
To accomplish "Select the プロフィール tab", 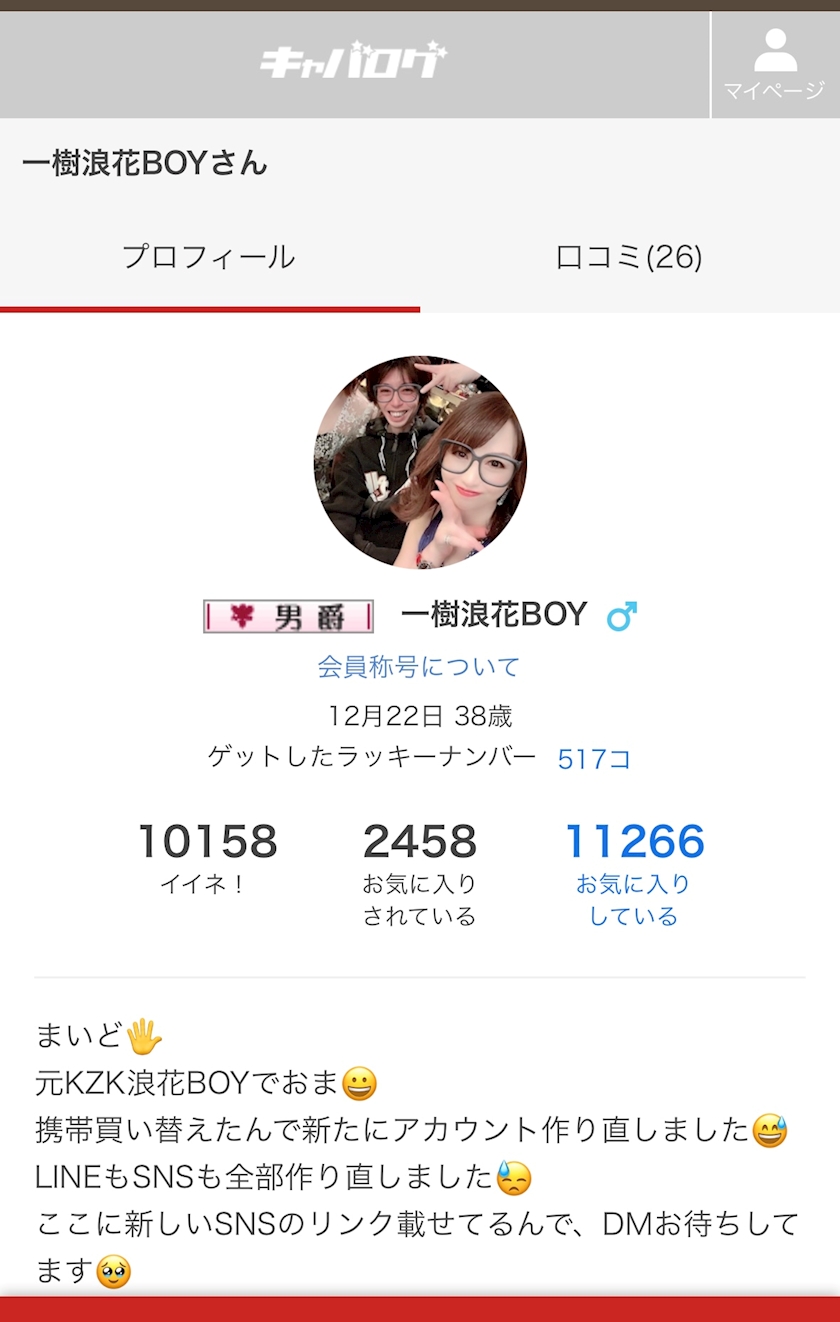I will coord(209,258).
